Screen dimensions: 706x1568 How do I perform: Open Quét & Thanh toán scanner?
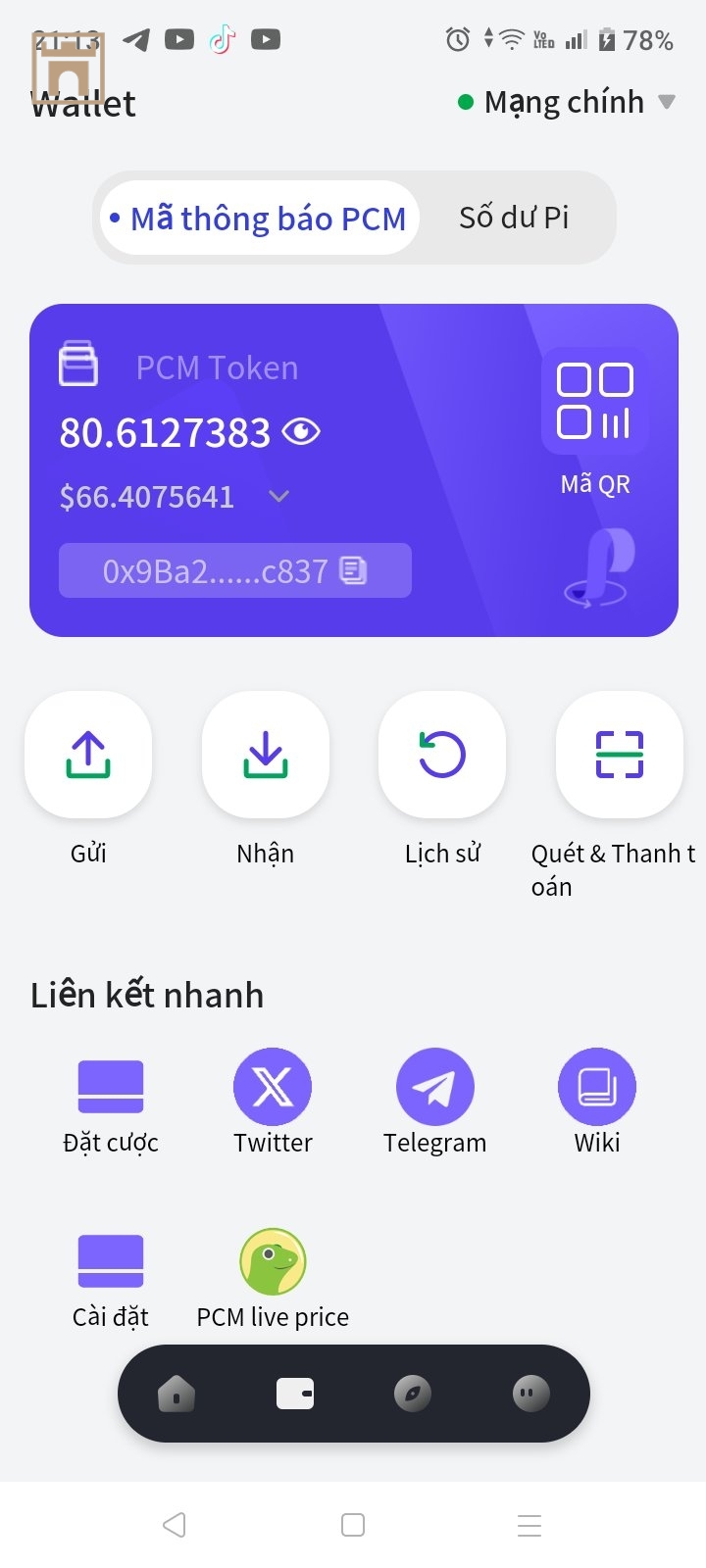click(x=619, y=755)
